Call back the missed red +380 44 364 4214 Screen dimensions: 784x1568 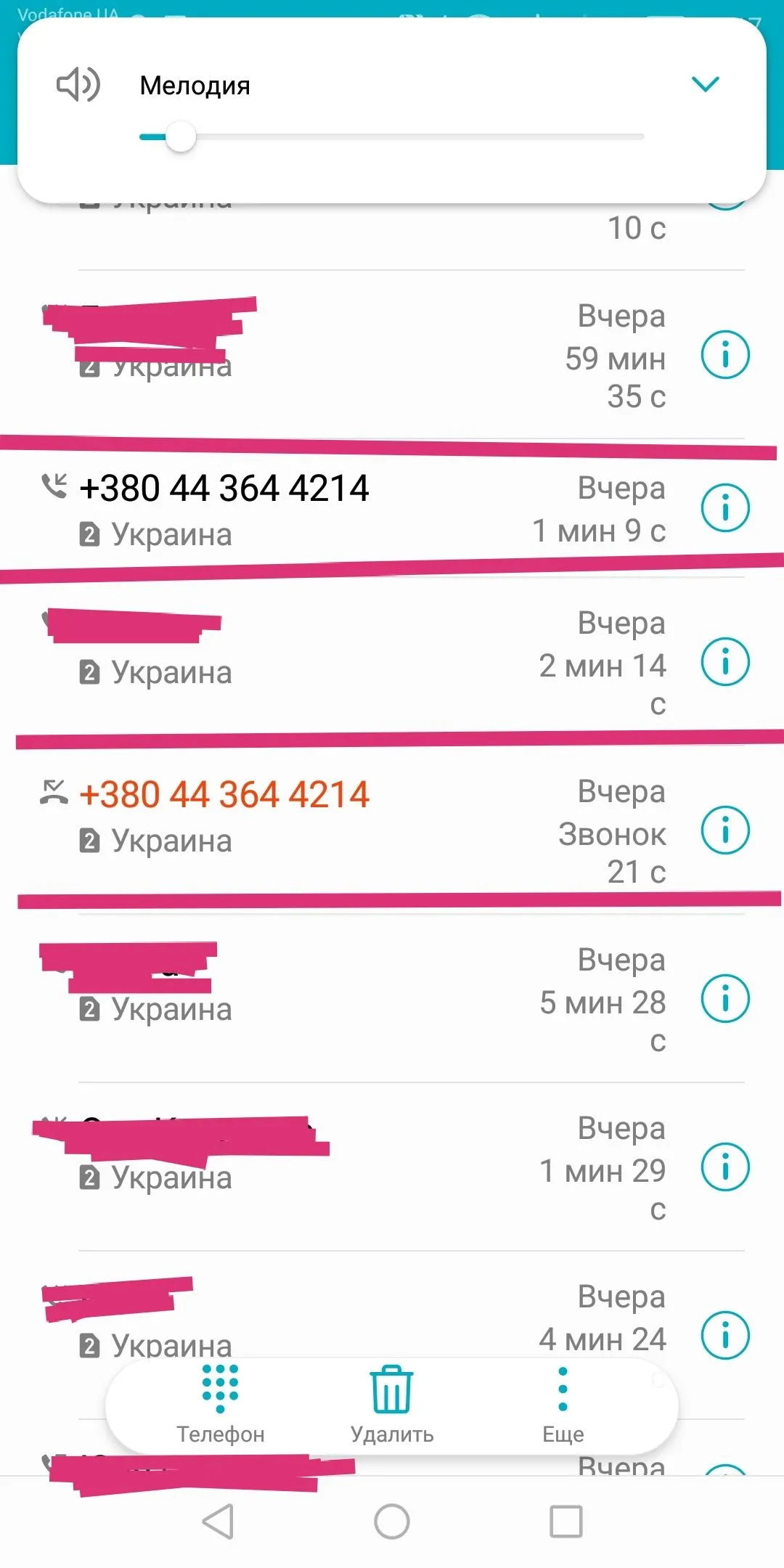[x=224, y=794]
